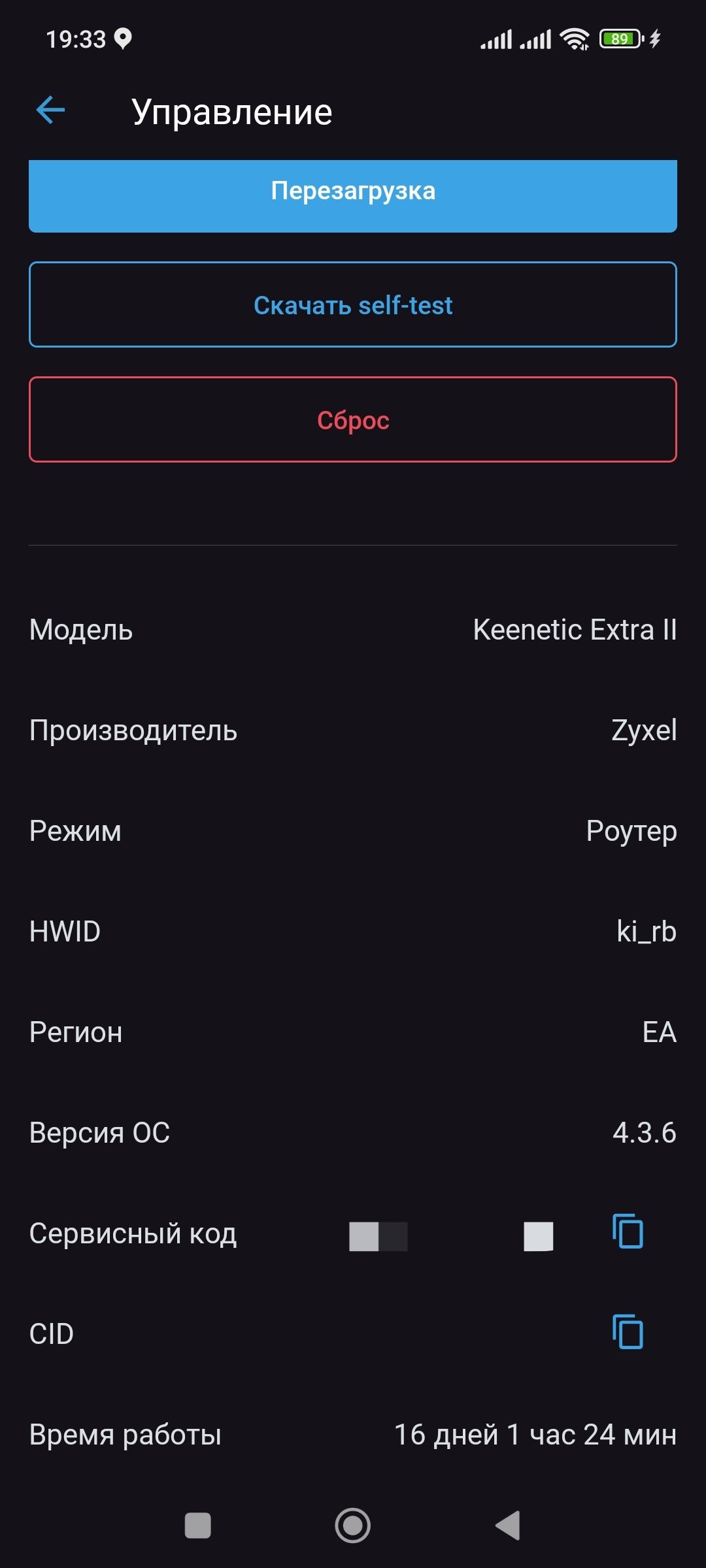Tap the red Сброс button
The width and height of the screenshot is (706, 1568).
(353, 419)
